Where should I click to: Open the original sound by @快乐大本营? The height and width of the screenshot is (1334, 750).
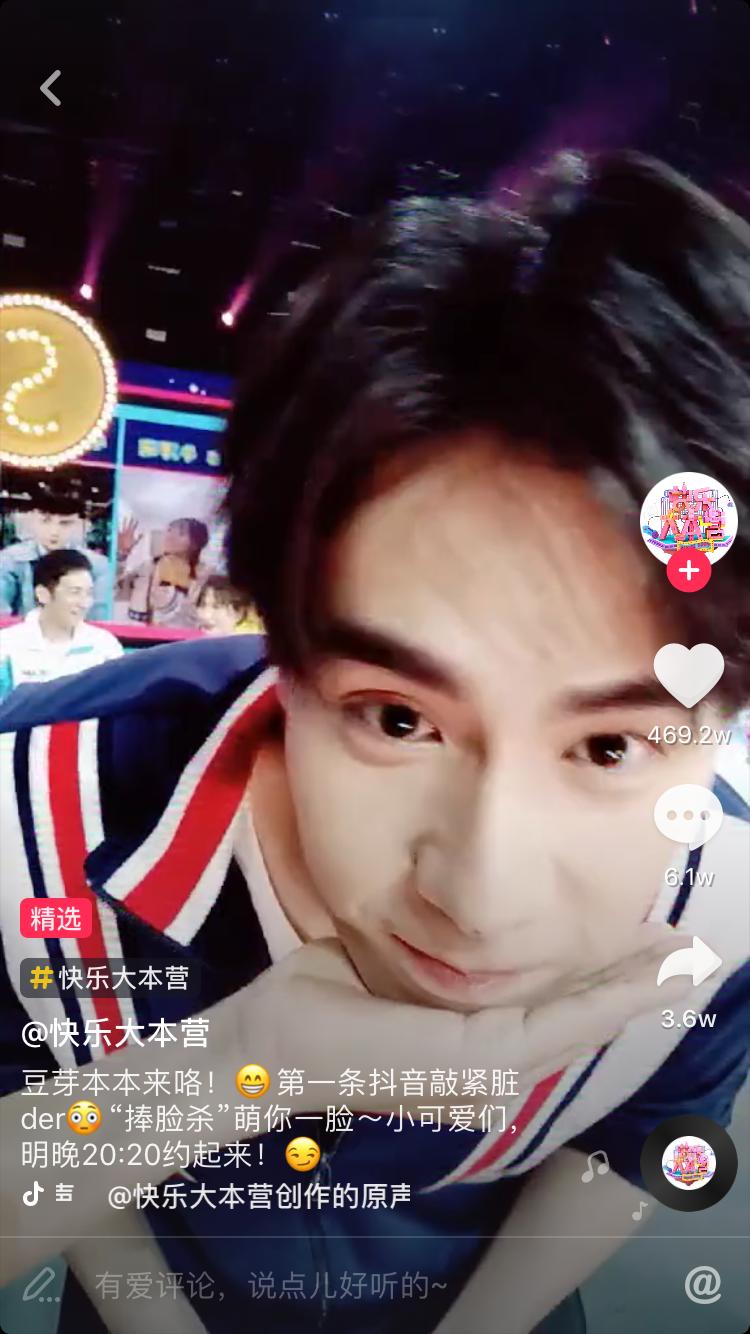click(x=258, y=1195)
